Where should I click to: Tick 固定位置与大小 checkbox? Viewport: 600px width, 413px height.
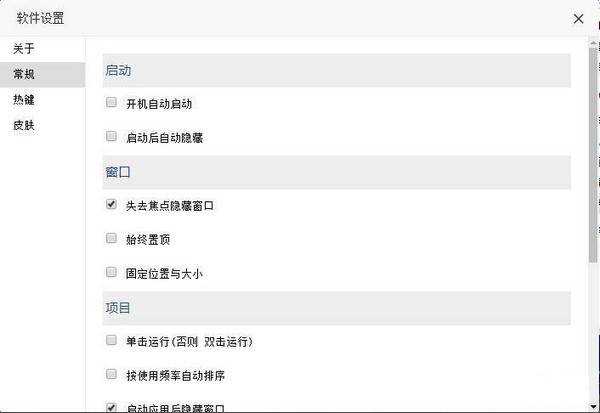(x=111, y=272)
